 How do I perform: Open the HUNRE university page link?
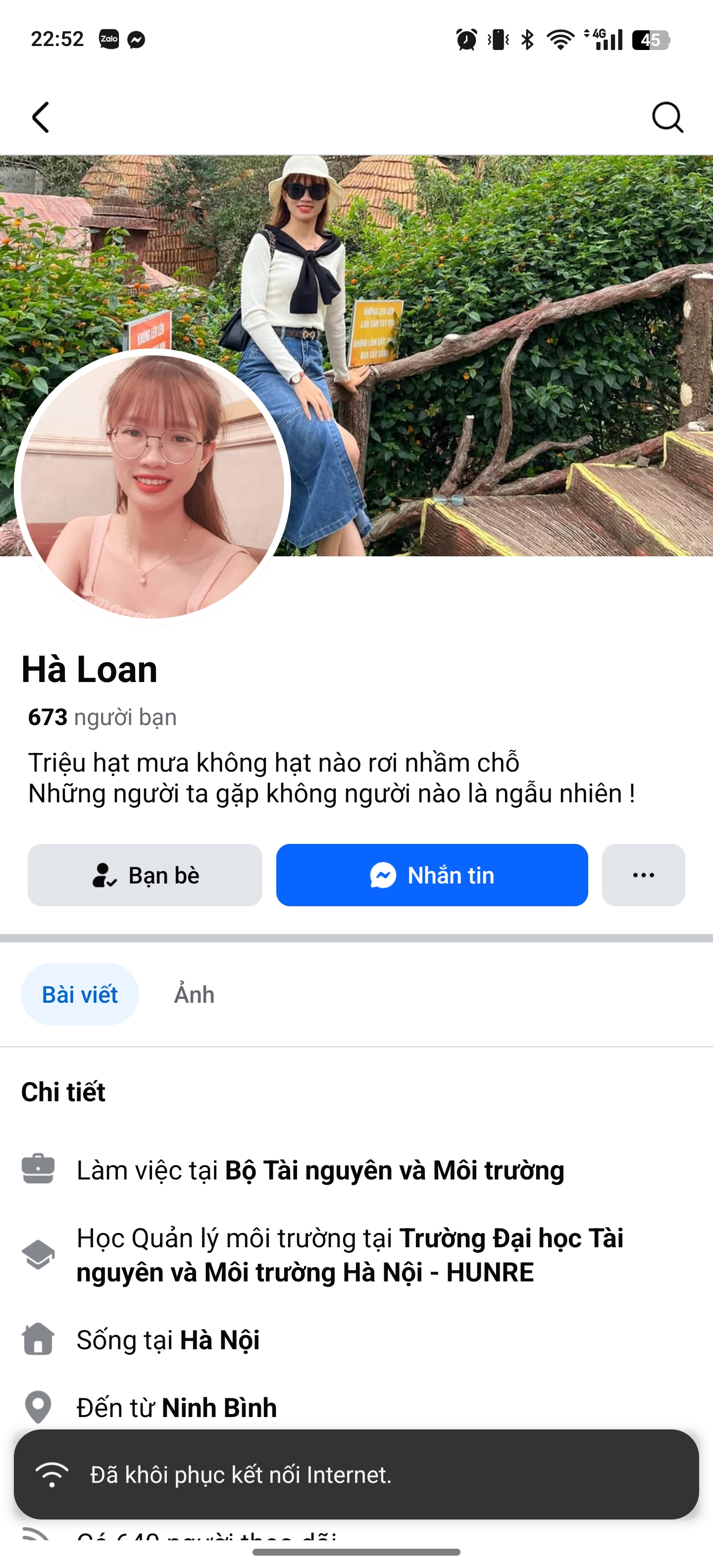point(350,1255)
